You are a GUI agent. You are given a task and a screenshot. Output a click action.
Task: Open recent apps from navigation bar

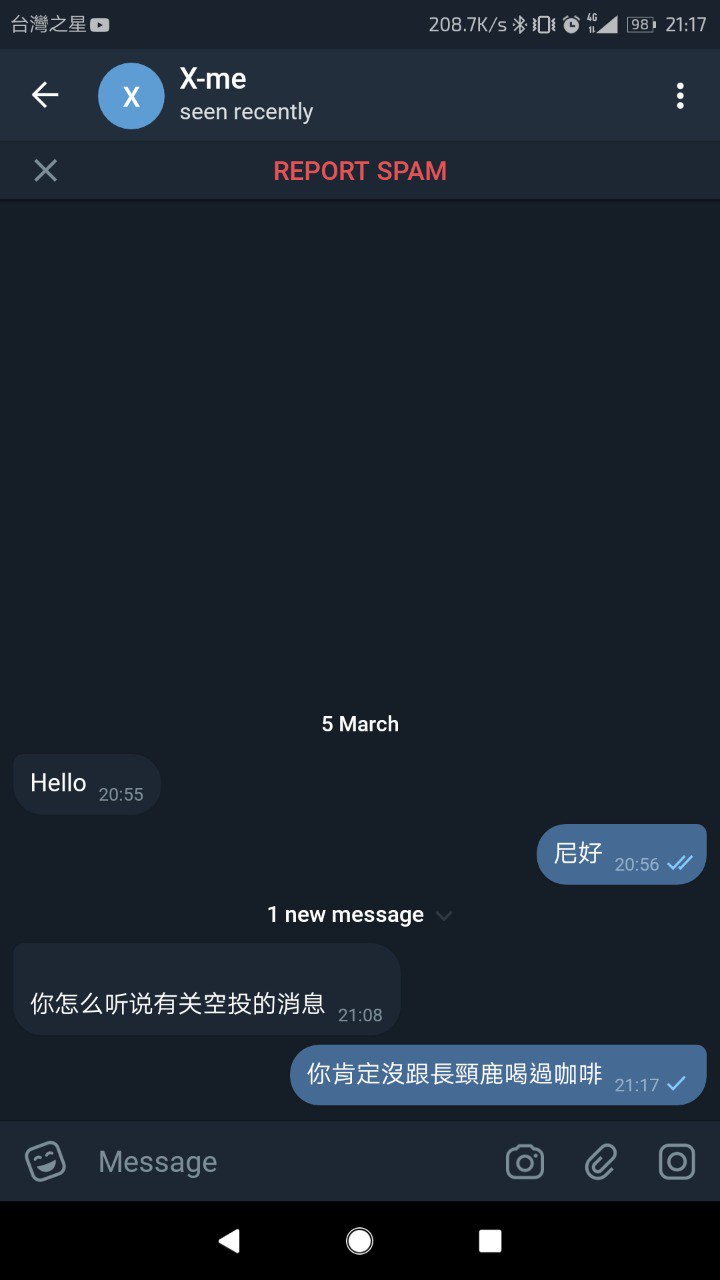(x=490, y=1241)
